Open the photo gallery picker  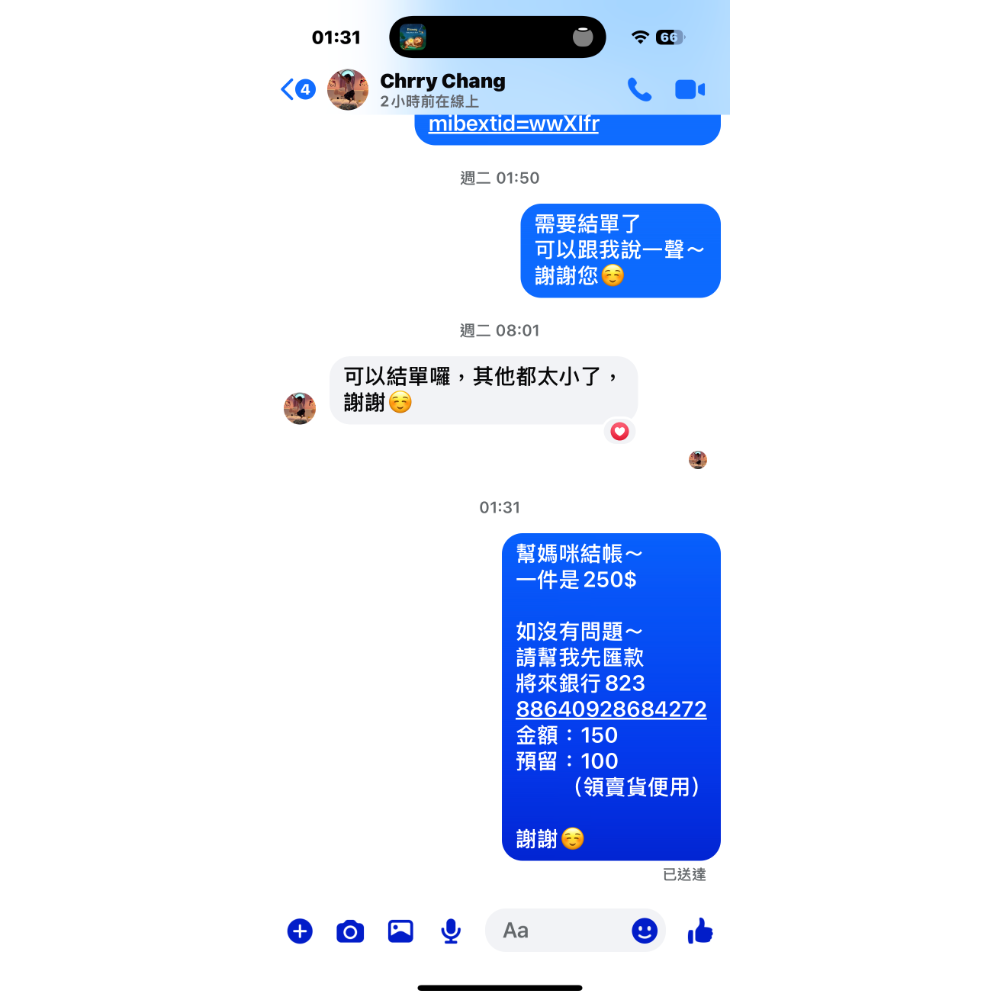tap(400, 931)
